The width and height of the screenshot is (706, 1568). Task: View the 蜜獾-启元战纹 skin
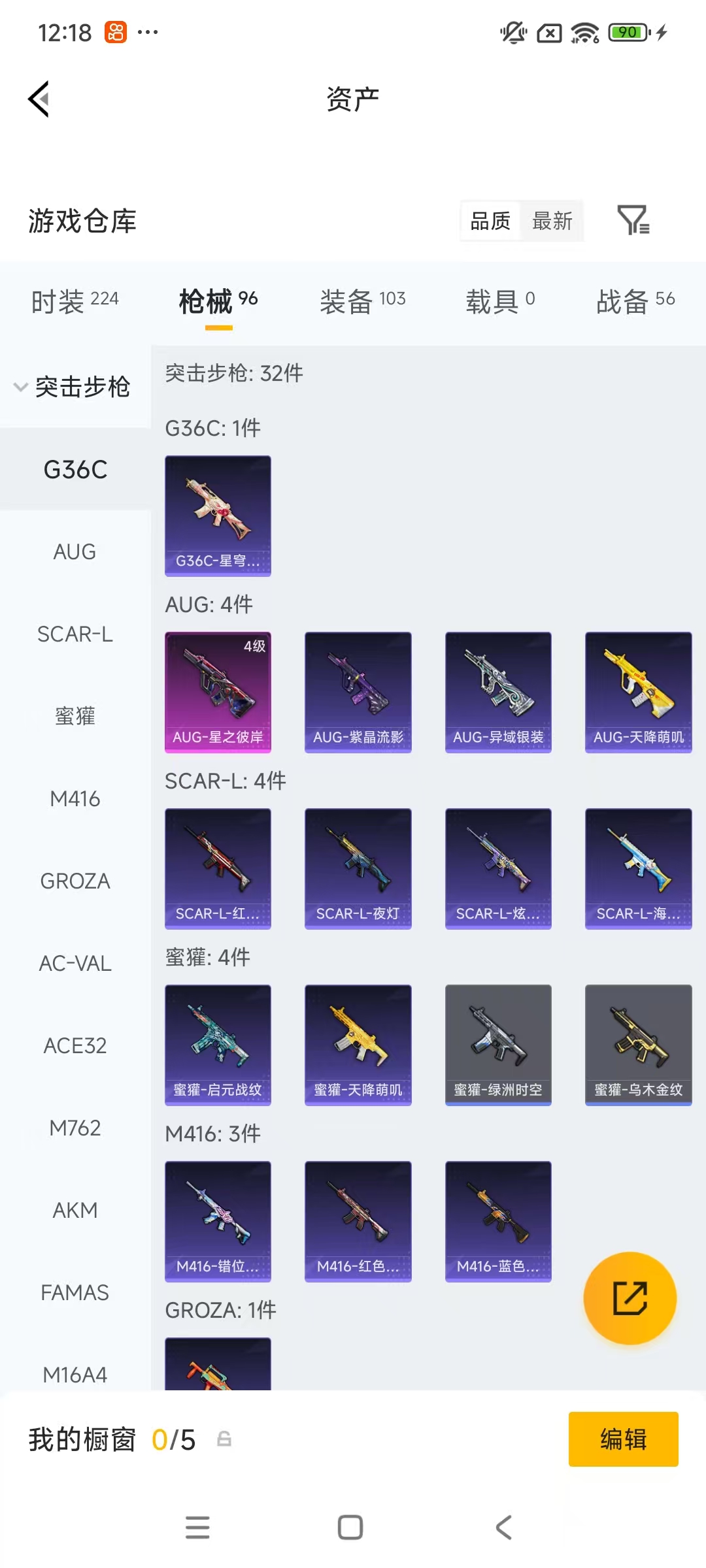point(218,1045)
